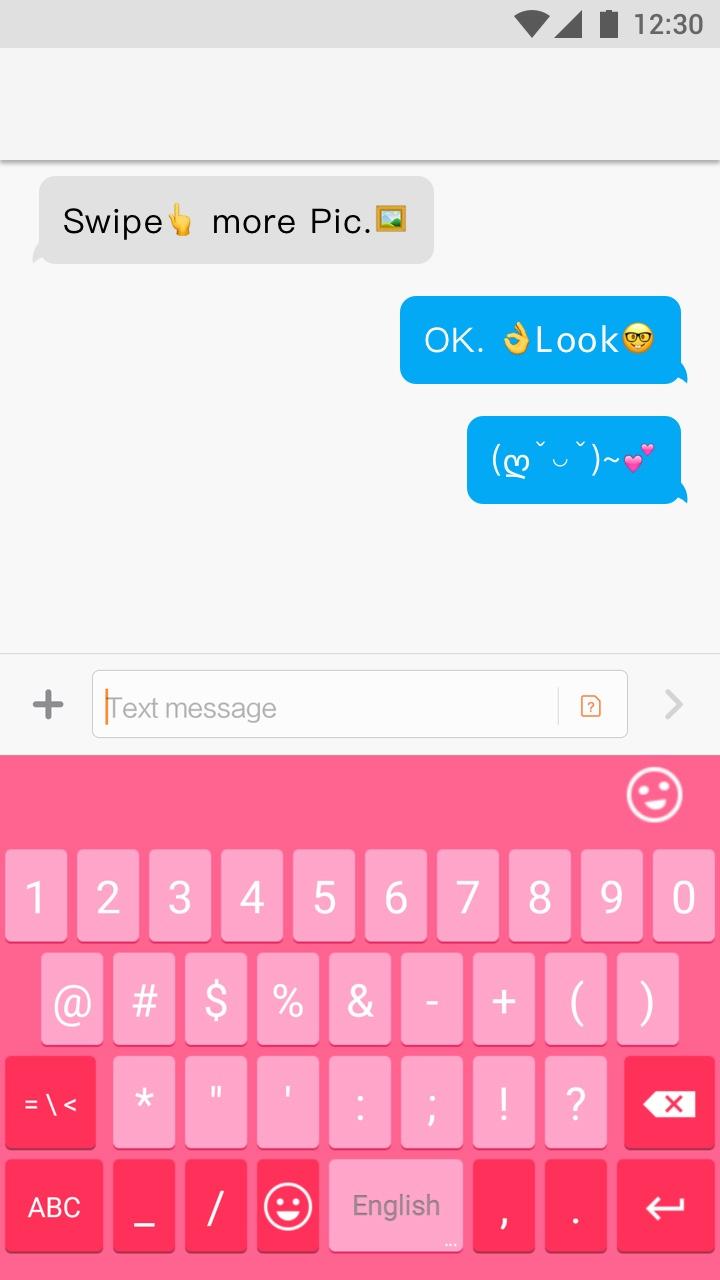Hit the backspace key

pos(669,1103)
